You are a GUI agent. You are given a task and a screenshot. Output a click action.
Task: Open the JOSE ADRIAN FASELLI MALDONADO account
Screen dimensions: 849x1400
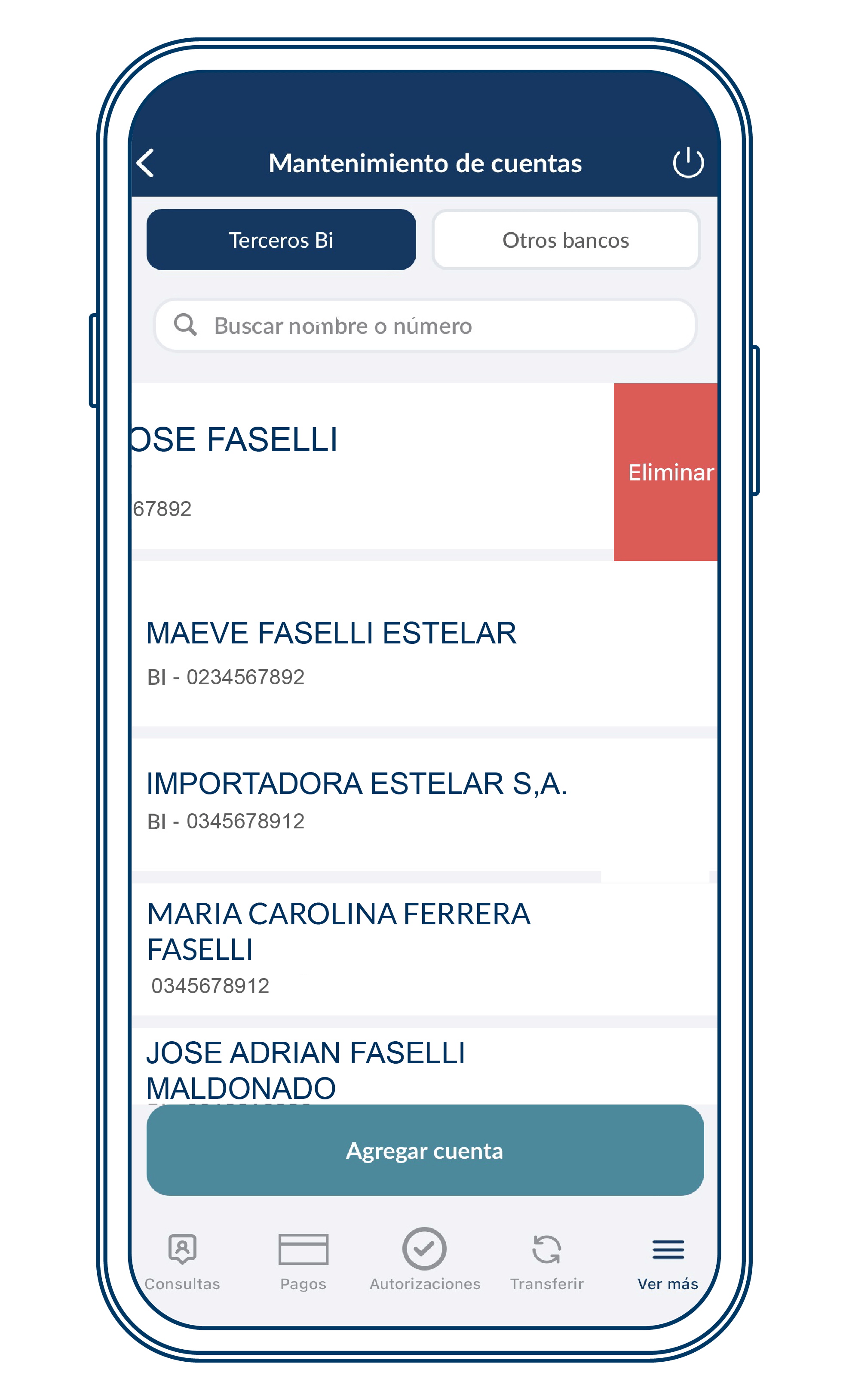pyautogui.click(x=306, y=1068)
